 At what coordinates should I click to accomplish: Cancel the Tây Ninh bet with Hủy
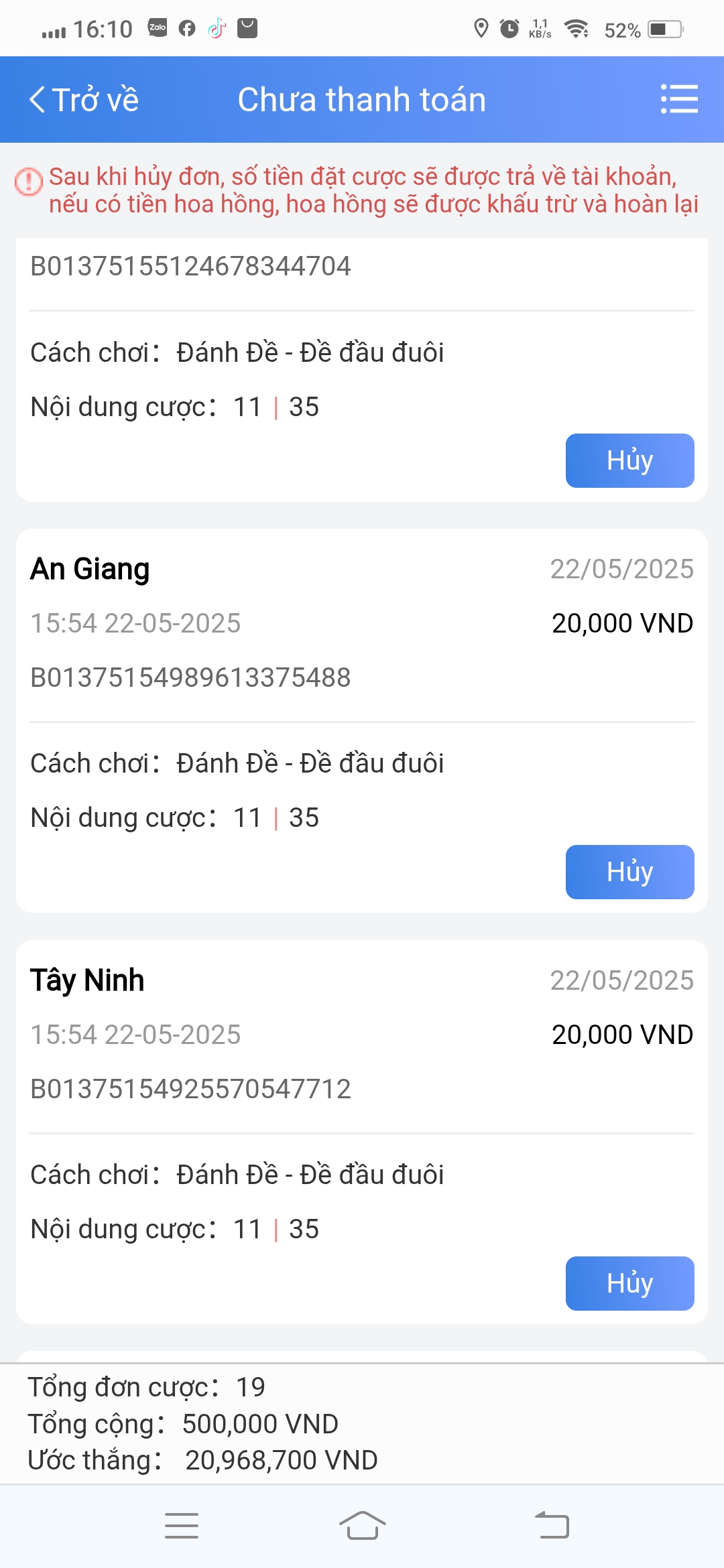(x=629, y=1283)
